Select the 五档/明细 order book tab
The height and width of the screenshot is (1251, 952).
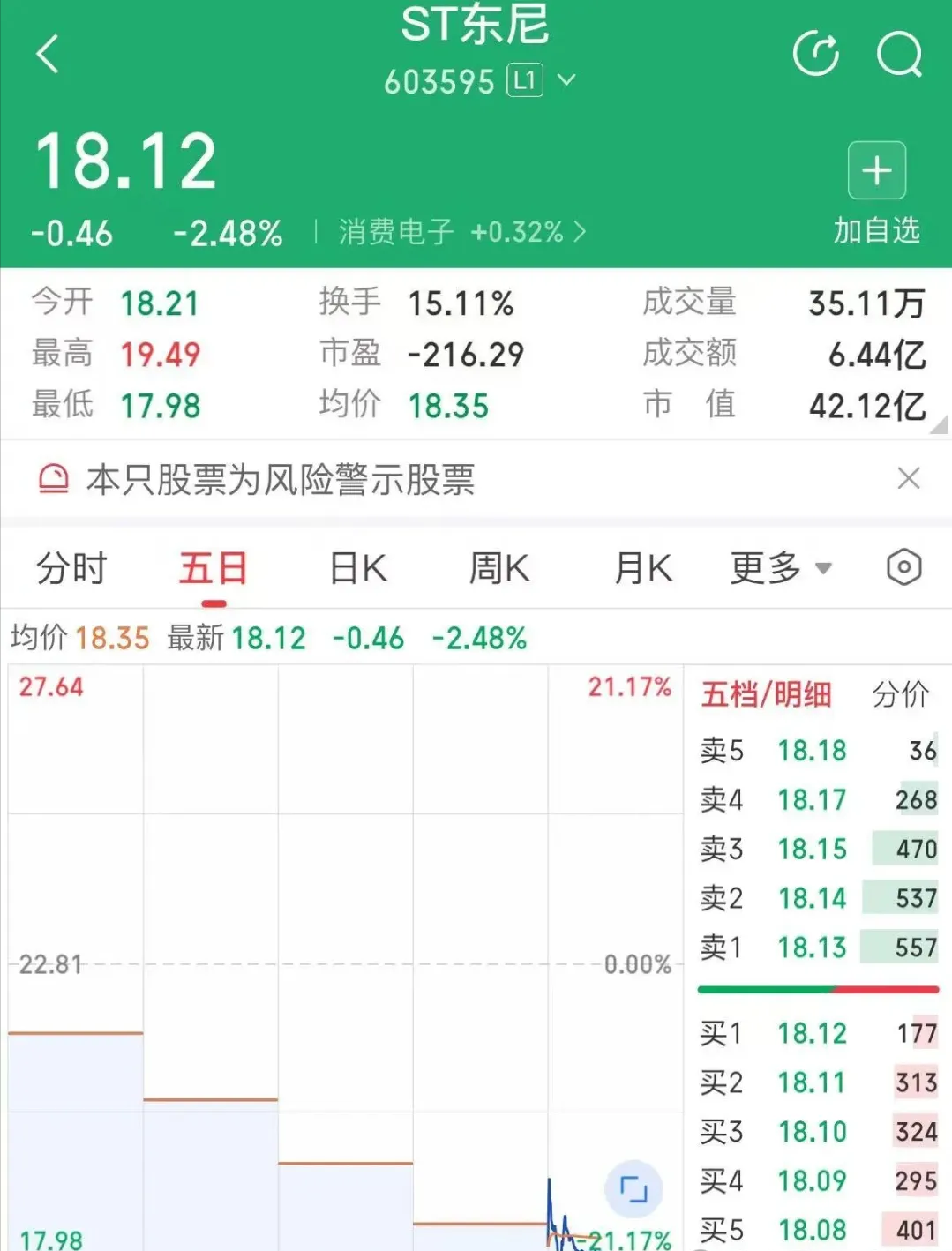click(x=766, y=695)
